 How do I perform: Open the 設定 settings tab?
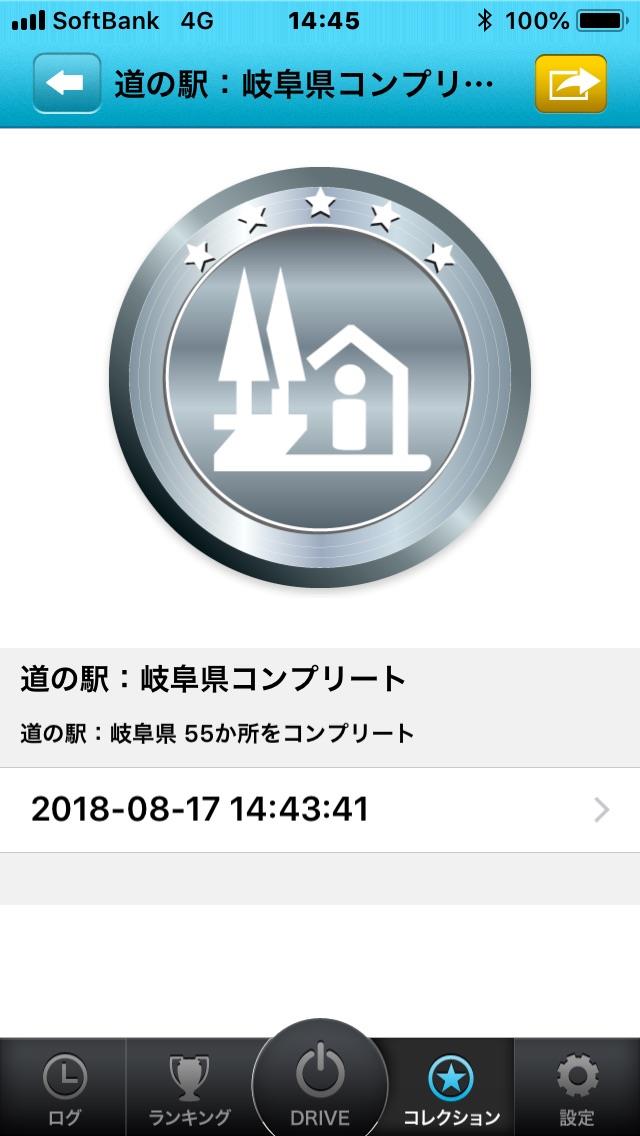point(577,1089)
